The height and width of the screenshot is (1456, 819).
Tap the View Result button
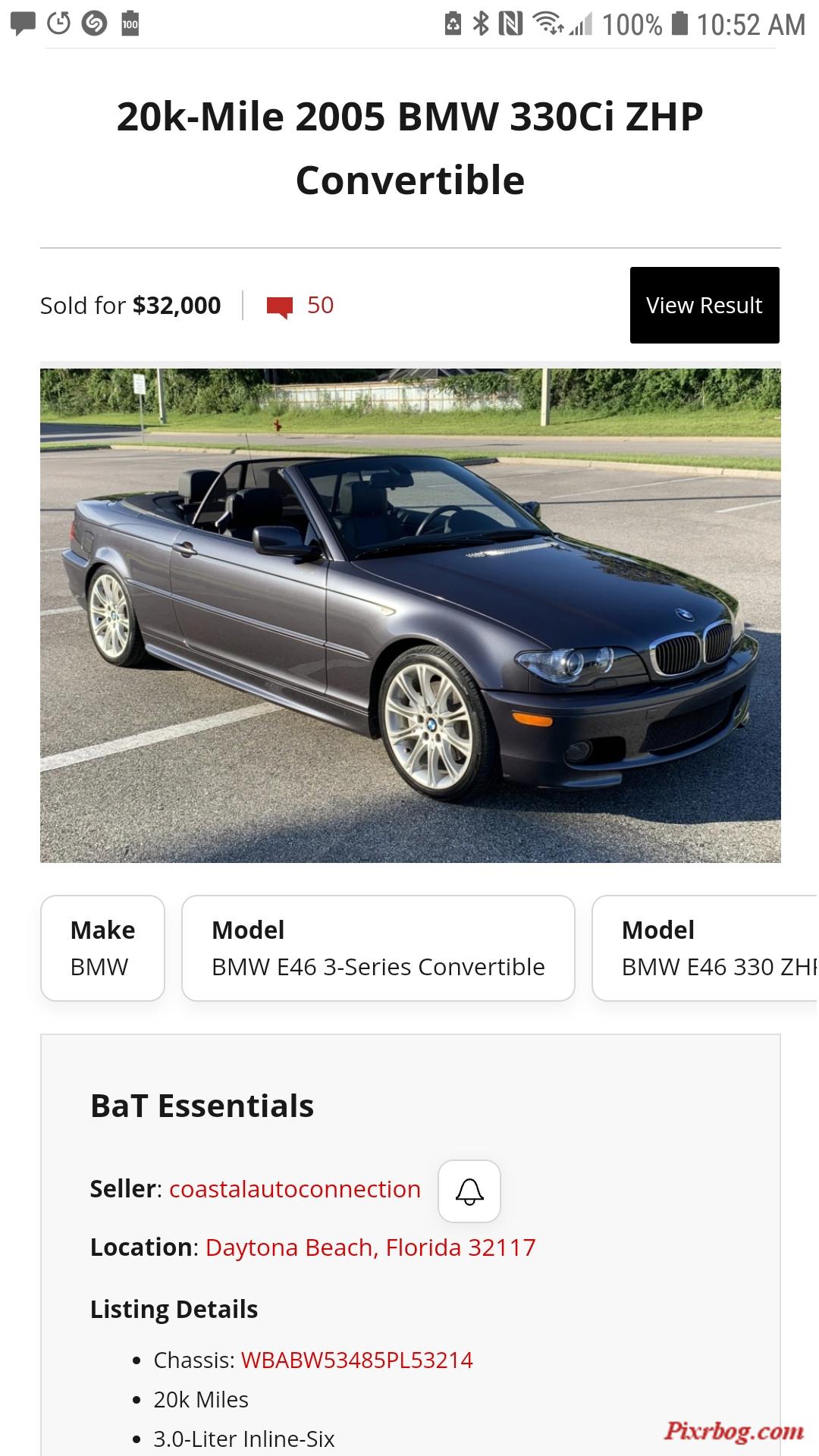tap(704, 305)
